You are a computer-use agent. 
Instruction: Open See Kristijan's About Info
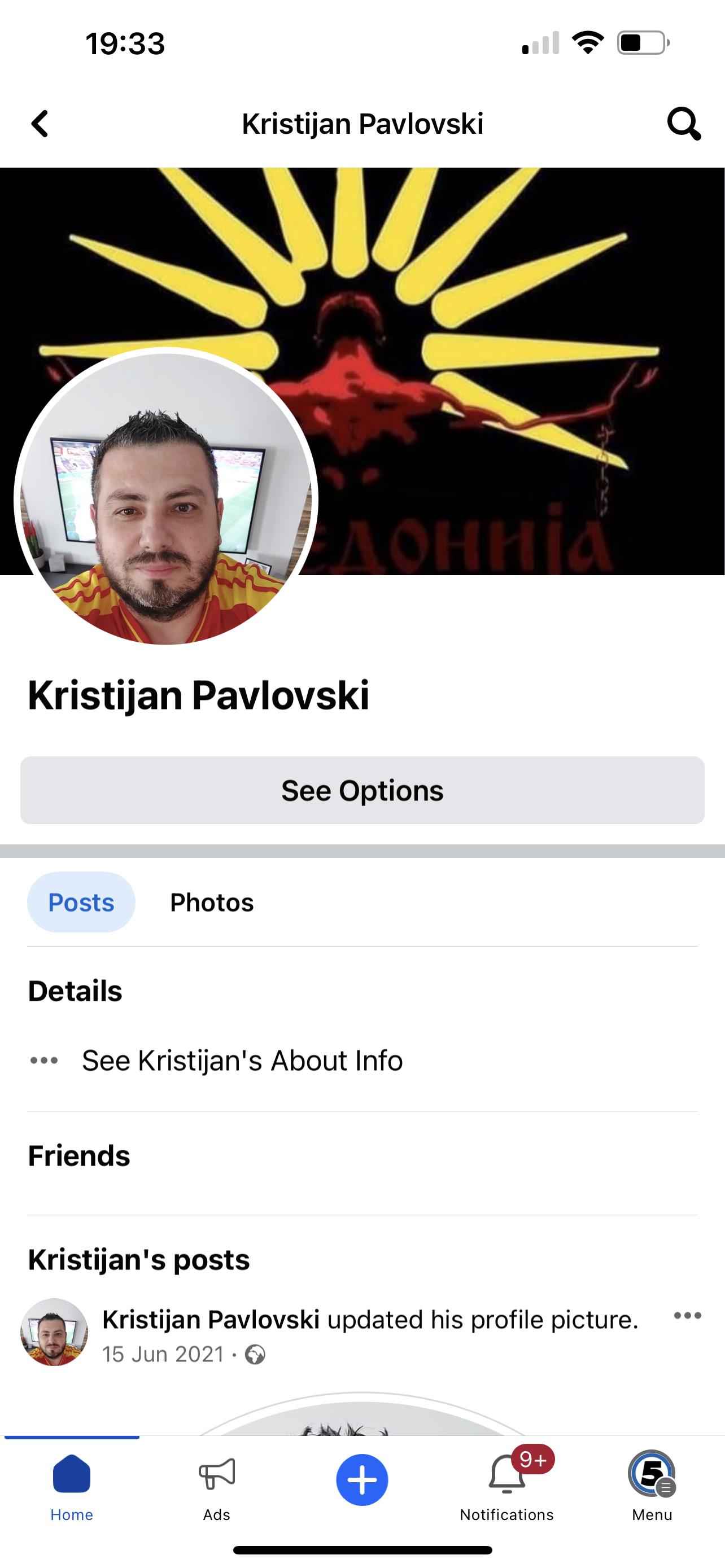coord(242,1061)
